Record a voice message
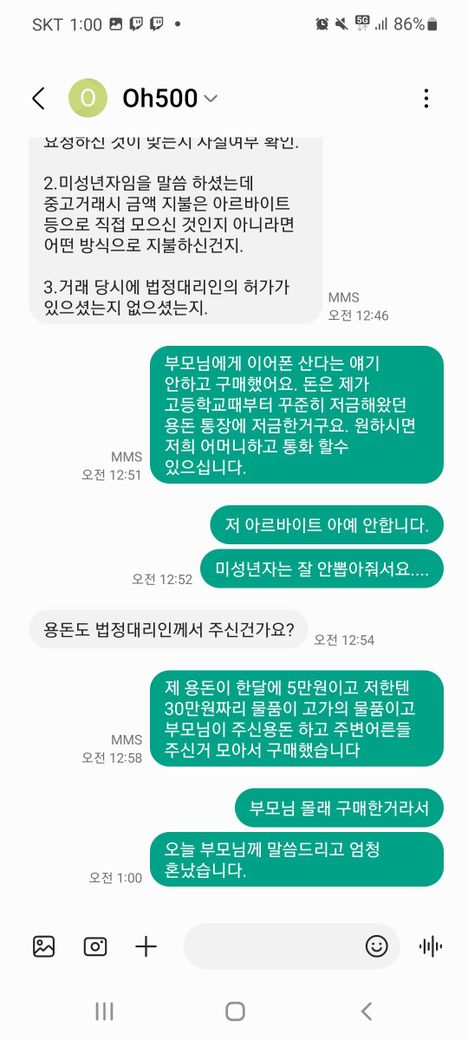This screenshot has height=1040, width=468. coord(431,946)
